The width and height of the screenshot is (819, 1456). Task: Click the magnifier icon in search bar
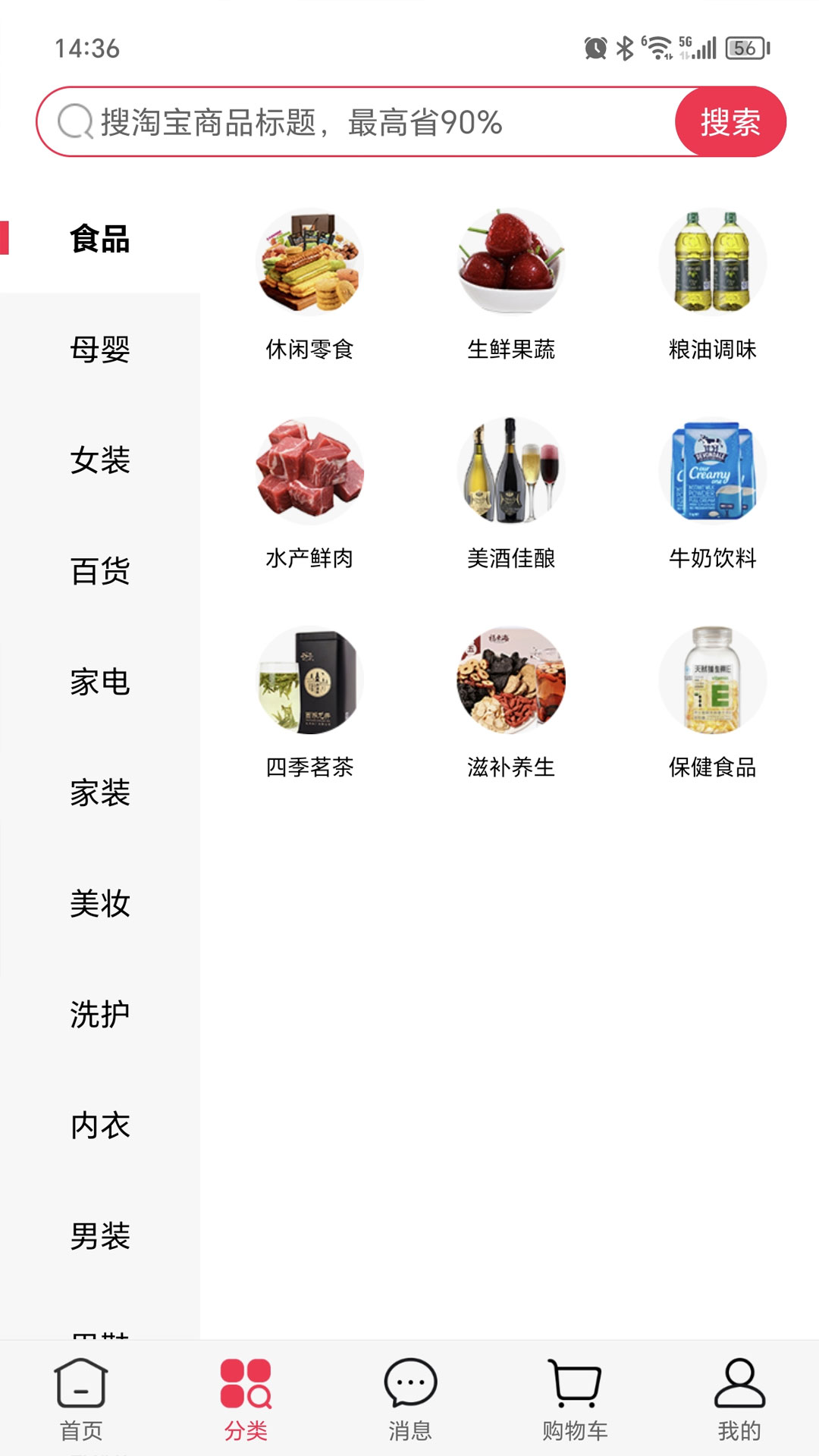tap(73, 122)
